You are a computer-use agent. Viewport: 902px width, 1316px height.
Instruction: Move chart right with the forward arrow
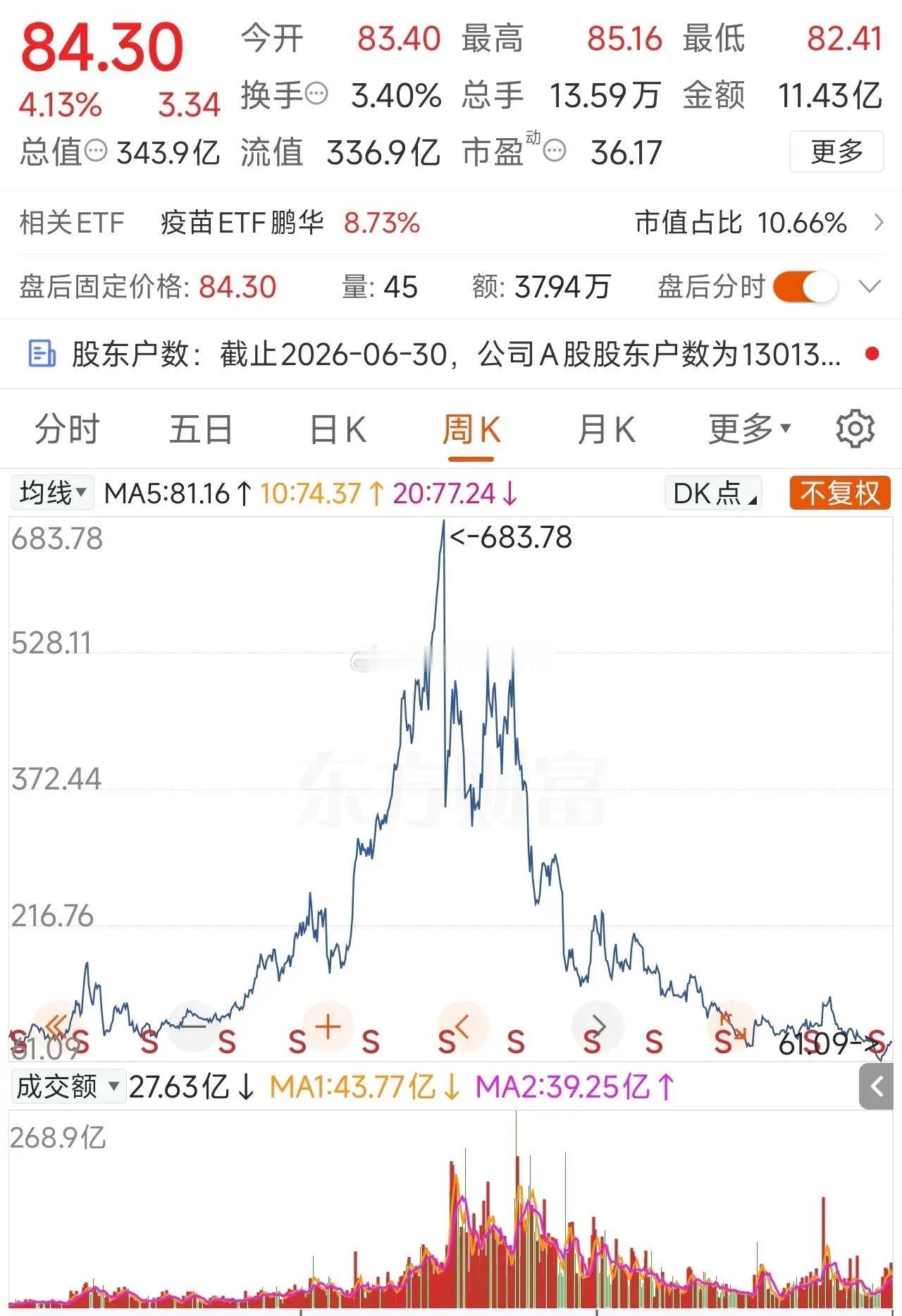[598, 1026]
